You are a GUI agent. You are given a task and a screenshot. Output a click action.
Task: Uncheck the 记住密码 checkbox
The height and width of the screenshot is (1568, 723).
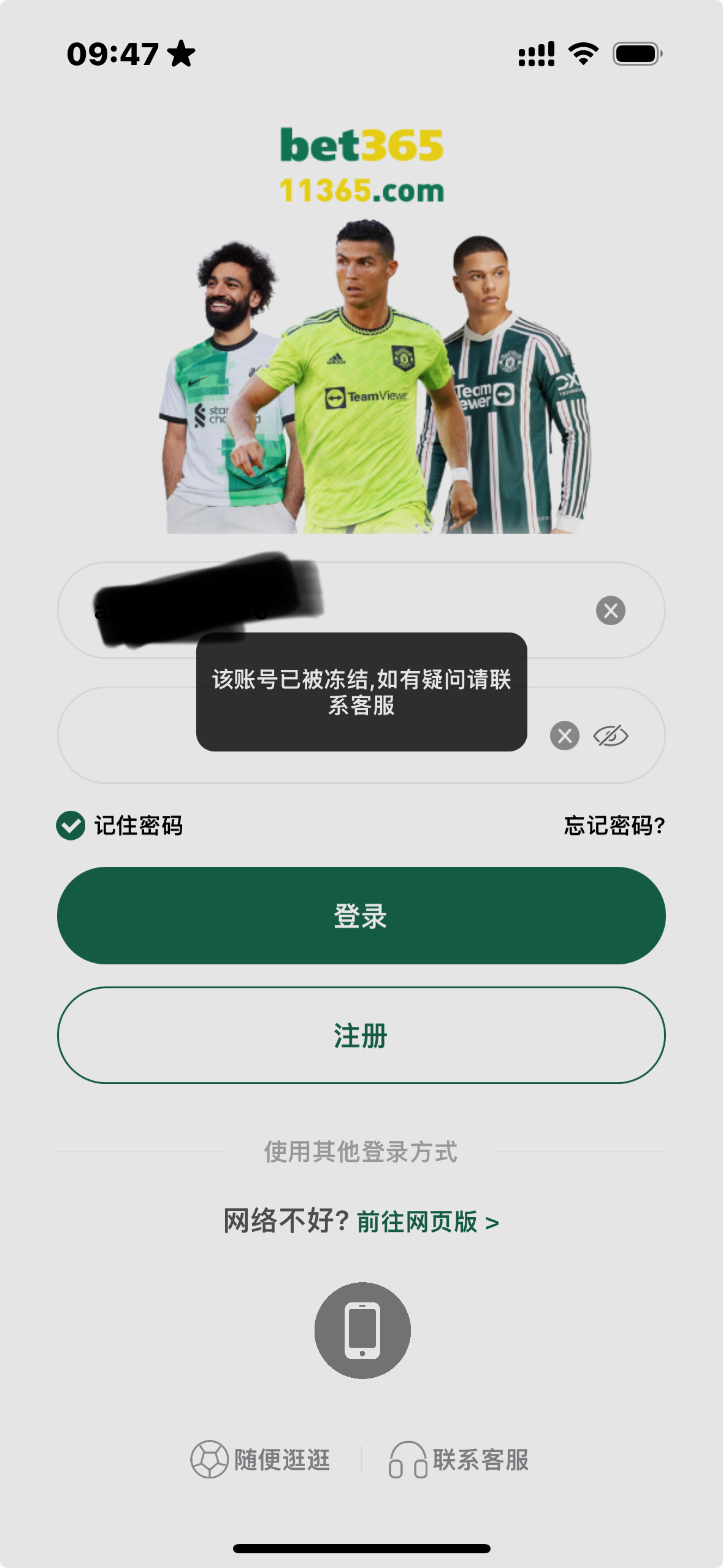point(71,825)
